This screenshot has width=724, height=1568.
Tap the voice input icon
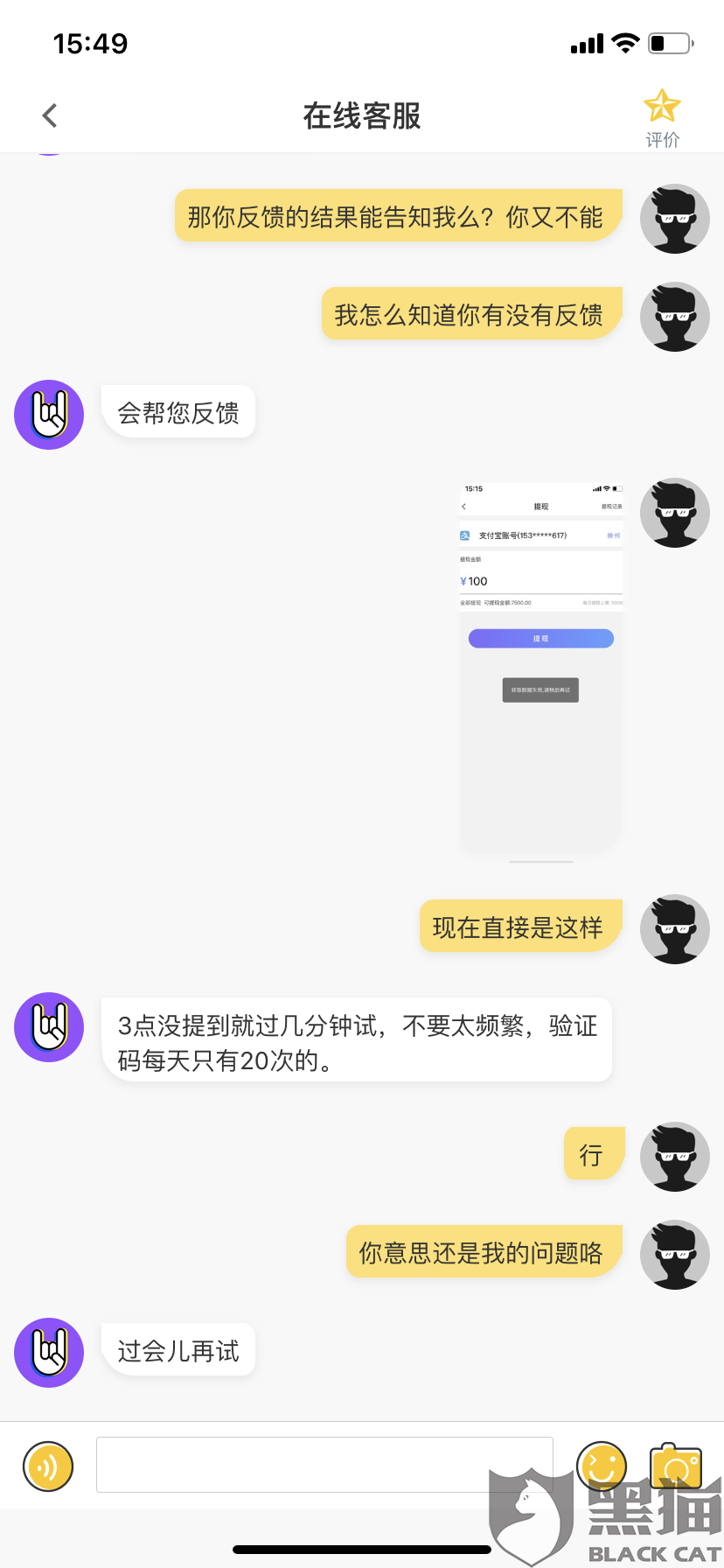(48, 1466)
